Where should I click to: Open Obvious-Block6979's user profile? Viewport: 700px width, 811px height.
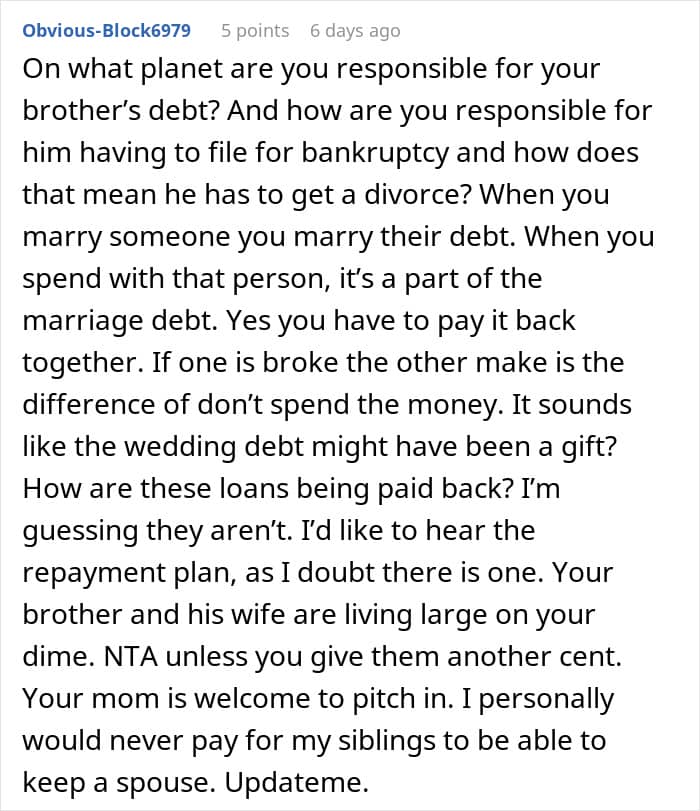coord(107,31)
